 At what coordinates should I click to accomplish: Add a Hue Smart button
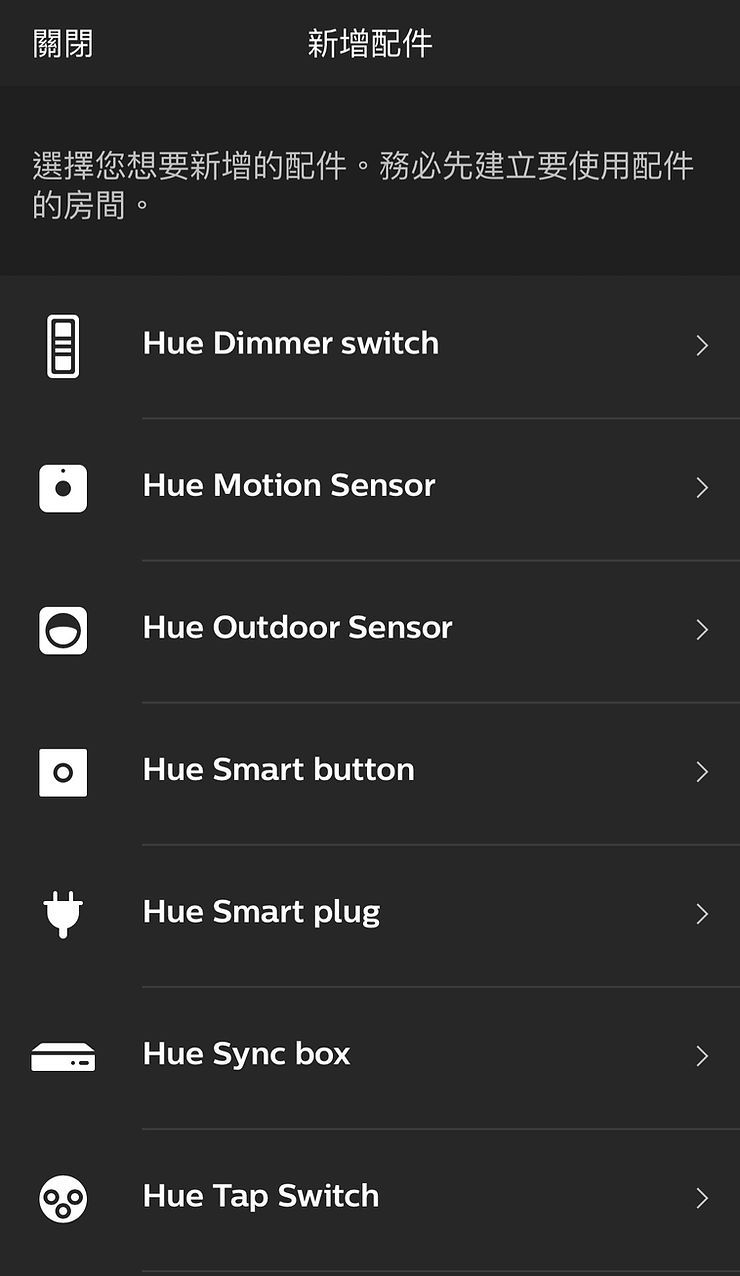pyautogui.click(x=370, y=773)
